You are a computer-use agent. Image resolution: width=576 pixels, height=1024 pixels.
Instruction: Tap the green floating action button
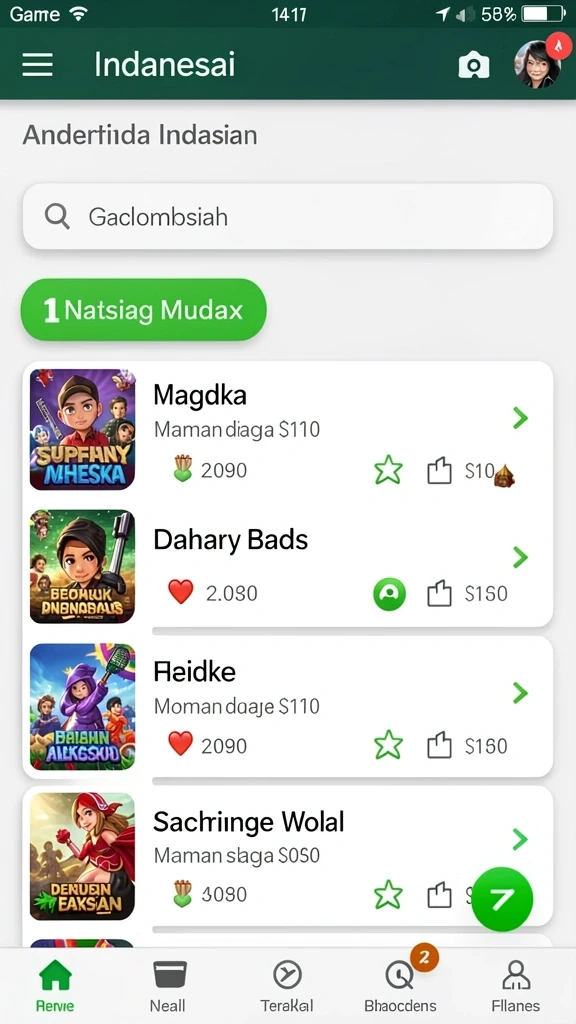pyautogui.click(x=502, y=899)
